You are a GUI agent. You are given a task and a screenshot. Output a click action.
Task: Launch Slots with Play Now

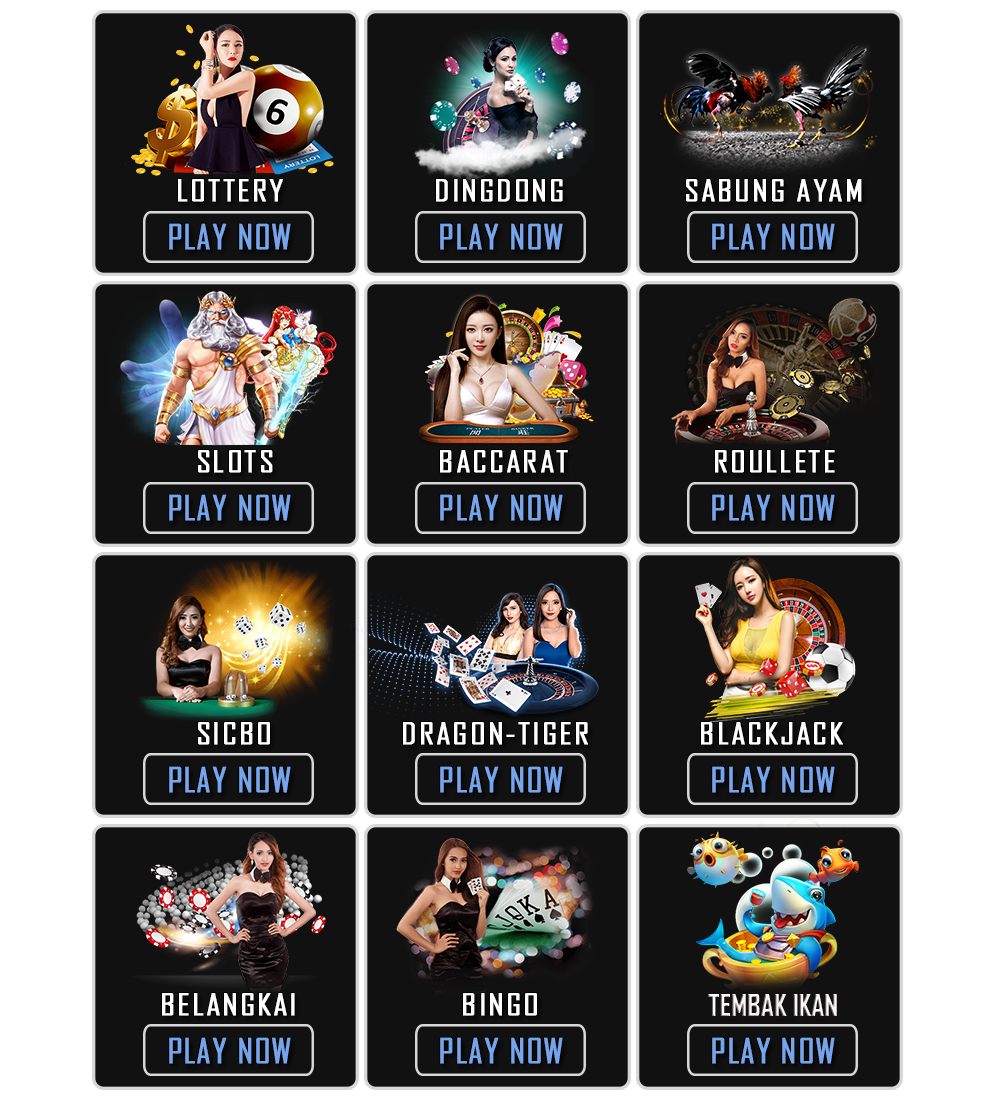tap(228, 508)
